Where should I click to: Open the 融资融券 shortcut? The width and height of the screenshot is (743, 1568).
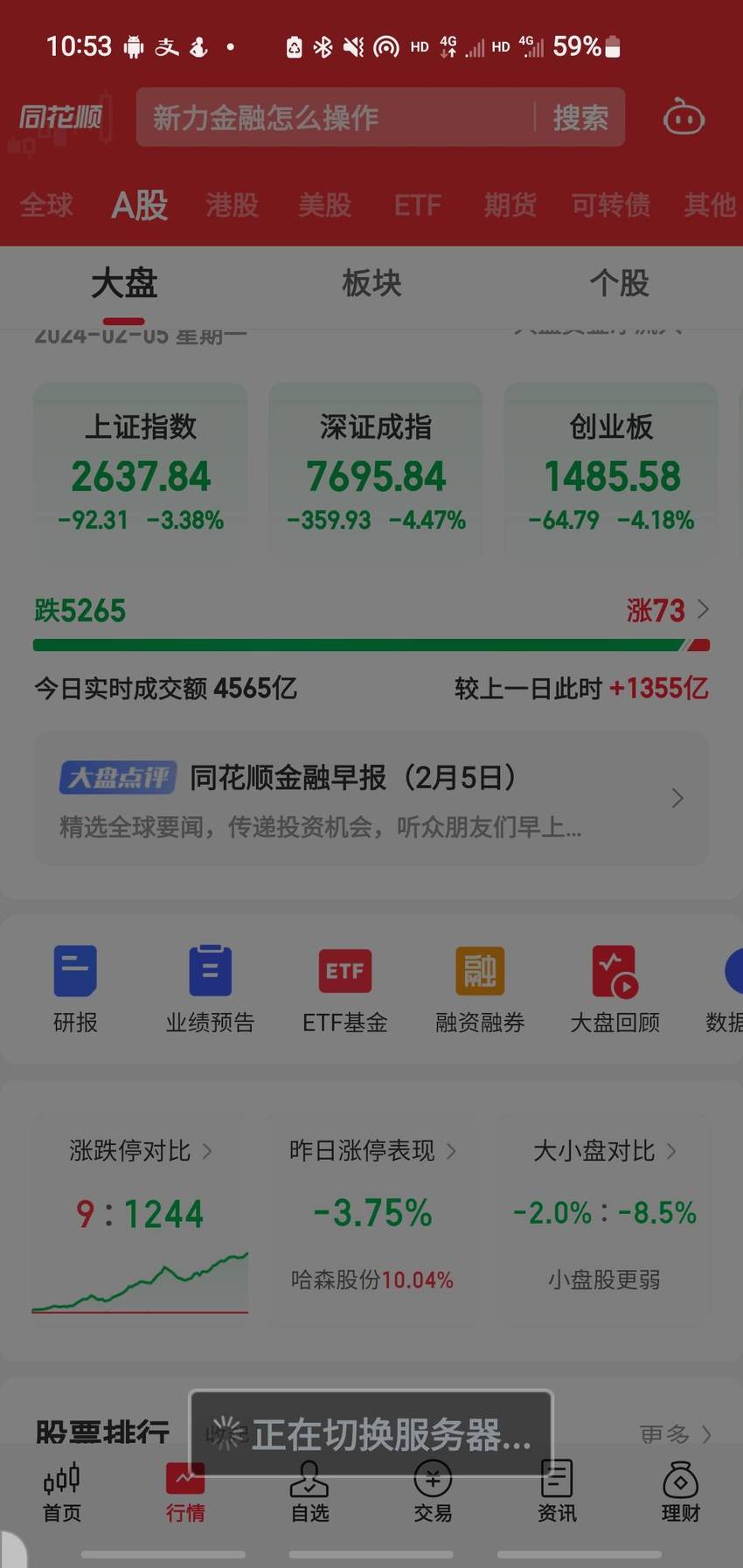point(480,989)
